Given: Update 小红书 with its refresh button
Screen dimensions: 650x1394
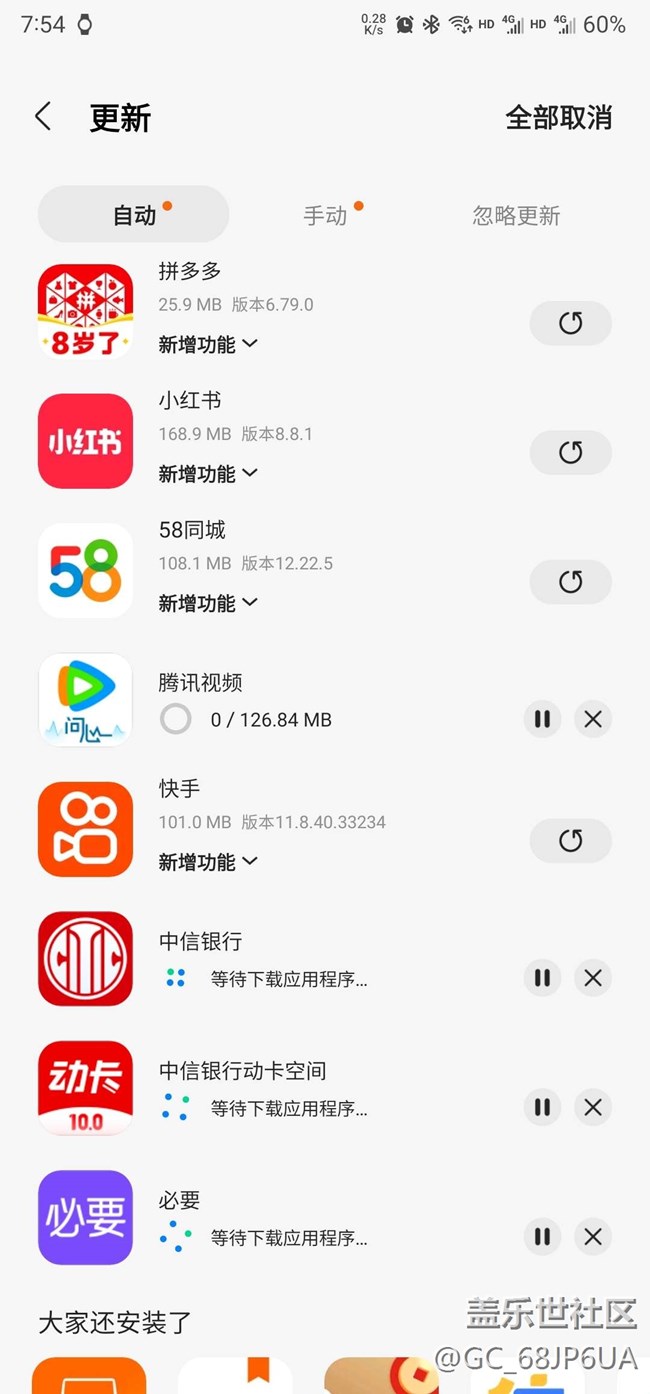Looking at the screenshot, I should coord(570,453).
